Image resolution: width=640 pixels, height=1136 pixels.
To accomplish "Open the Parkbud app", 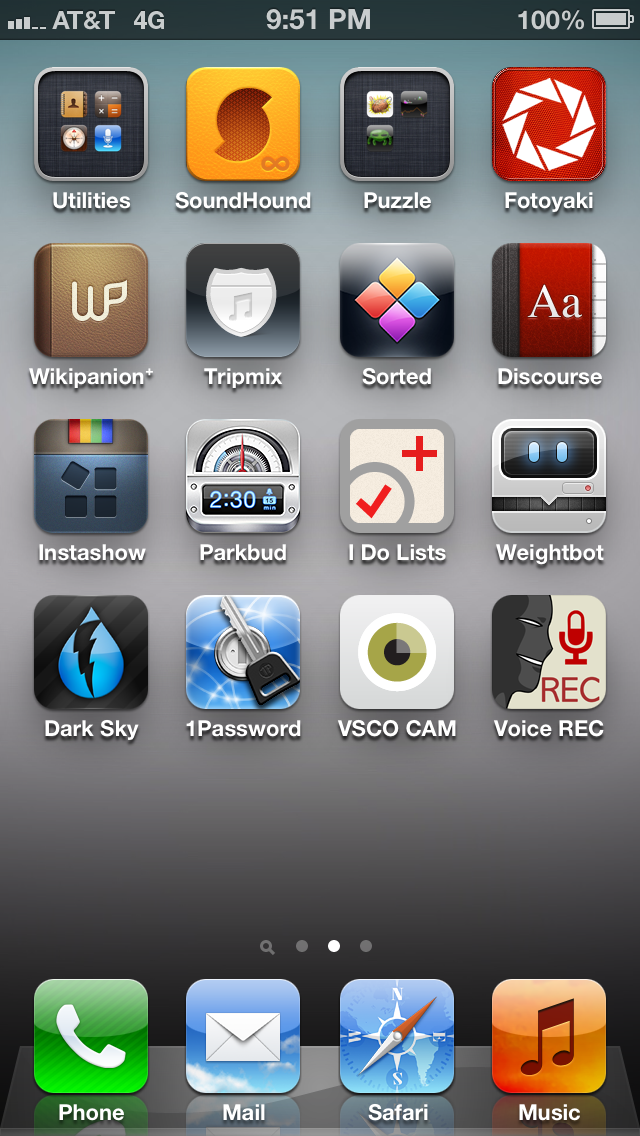I will click(243, 476).
